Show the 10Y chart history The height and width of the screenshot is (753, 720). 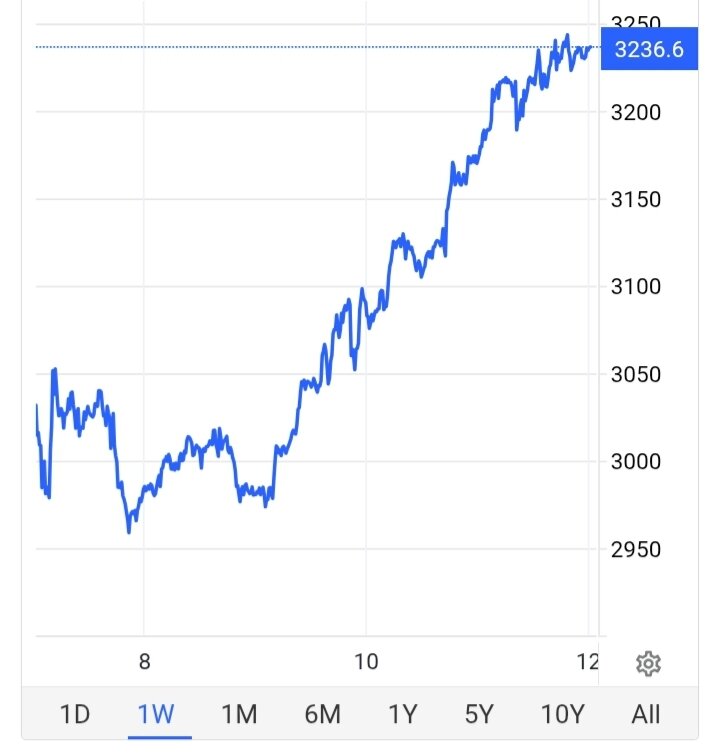click(562, 714)
